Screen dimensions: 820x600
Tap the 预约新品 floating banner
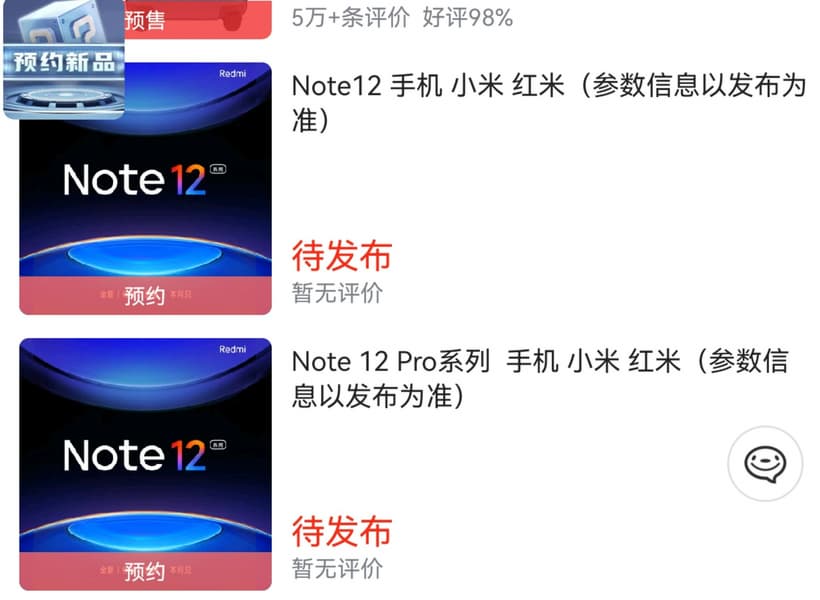[x=64, y=60]
